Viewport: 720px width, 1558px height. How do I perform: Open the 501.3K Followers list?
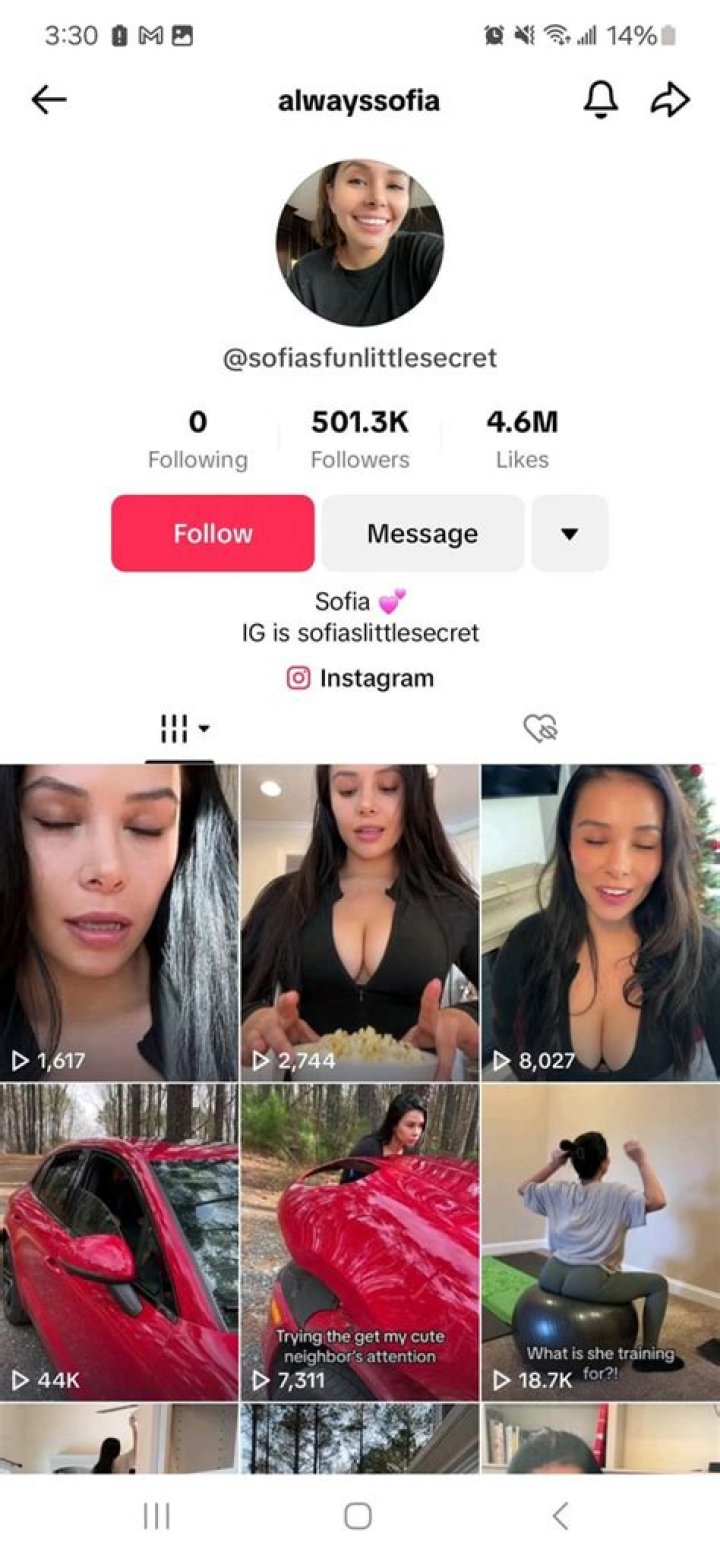tap(360, 439)
